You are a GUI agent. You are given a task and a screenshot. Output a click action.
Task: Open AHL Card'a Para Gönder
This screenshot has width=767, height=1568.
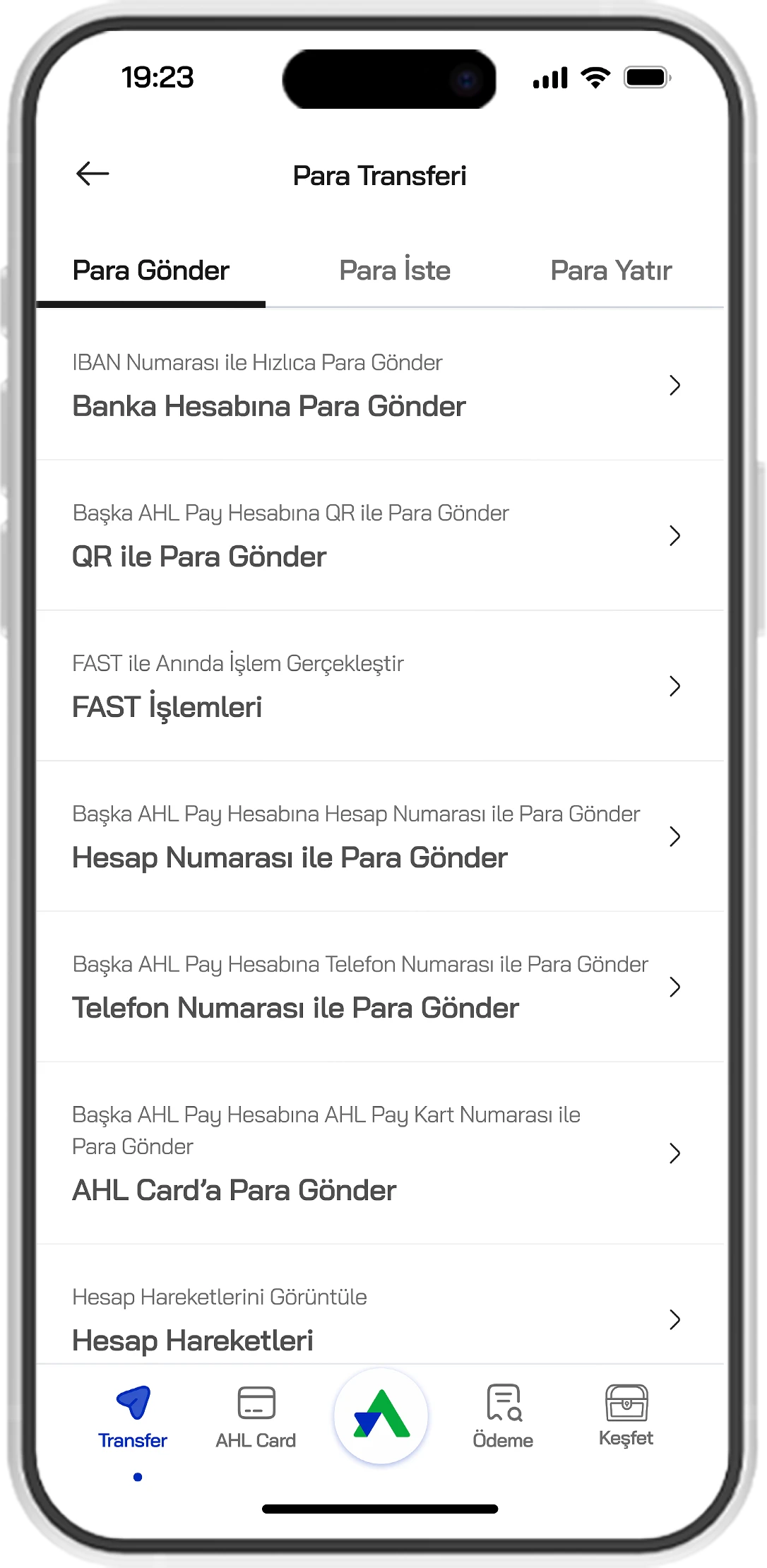tap(379, 1153)
